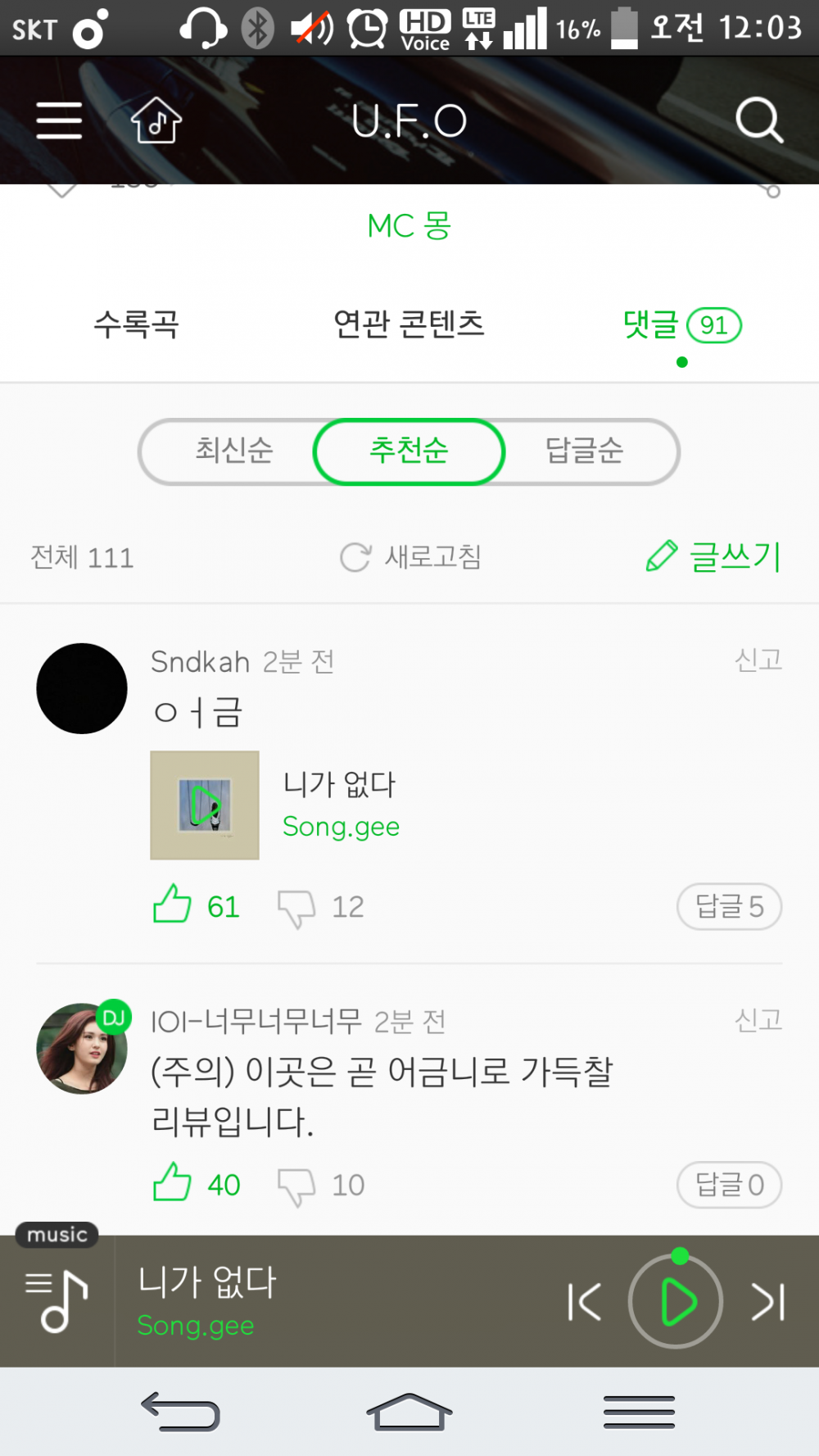Open the search magnifier
The width and height of the screenshot is (819, 1456).
click(x=759, y=120)
